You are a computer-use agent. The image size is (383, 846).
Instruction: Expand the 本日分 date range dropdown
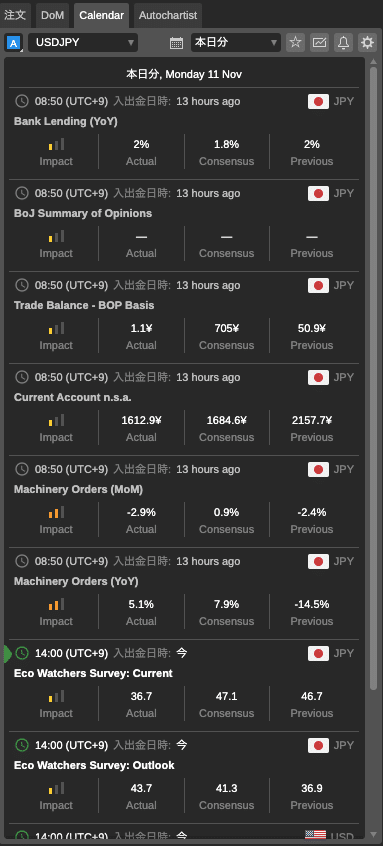click(x=236, y=43)
